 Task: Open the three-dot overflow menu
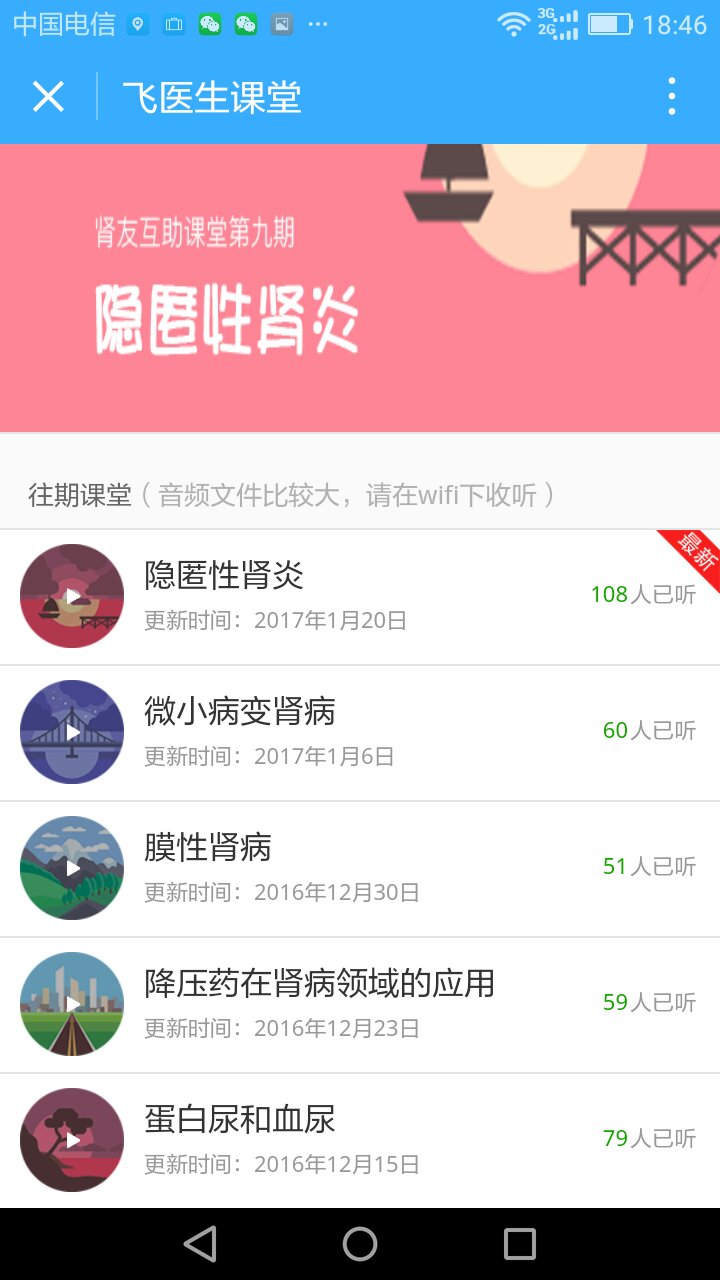(672, 97)
